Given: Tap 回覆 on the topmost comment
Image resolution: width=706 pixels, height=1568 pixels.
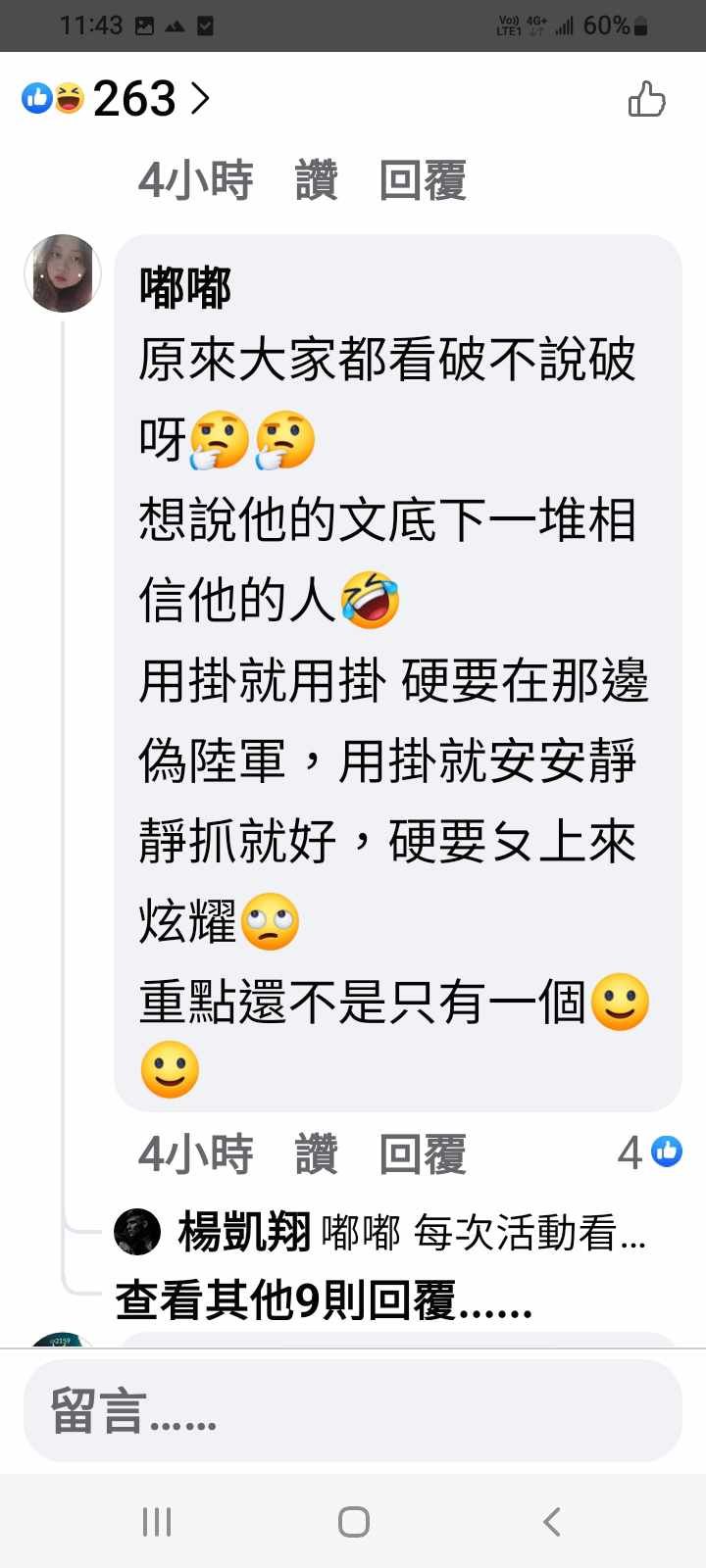Looking at the screenshot, I should 423,181.
